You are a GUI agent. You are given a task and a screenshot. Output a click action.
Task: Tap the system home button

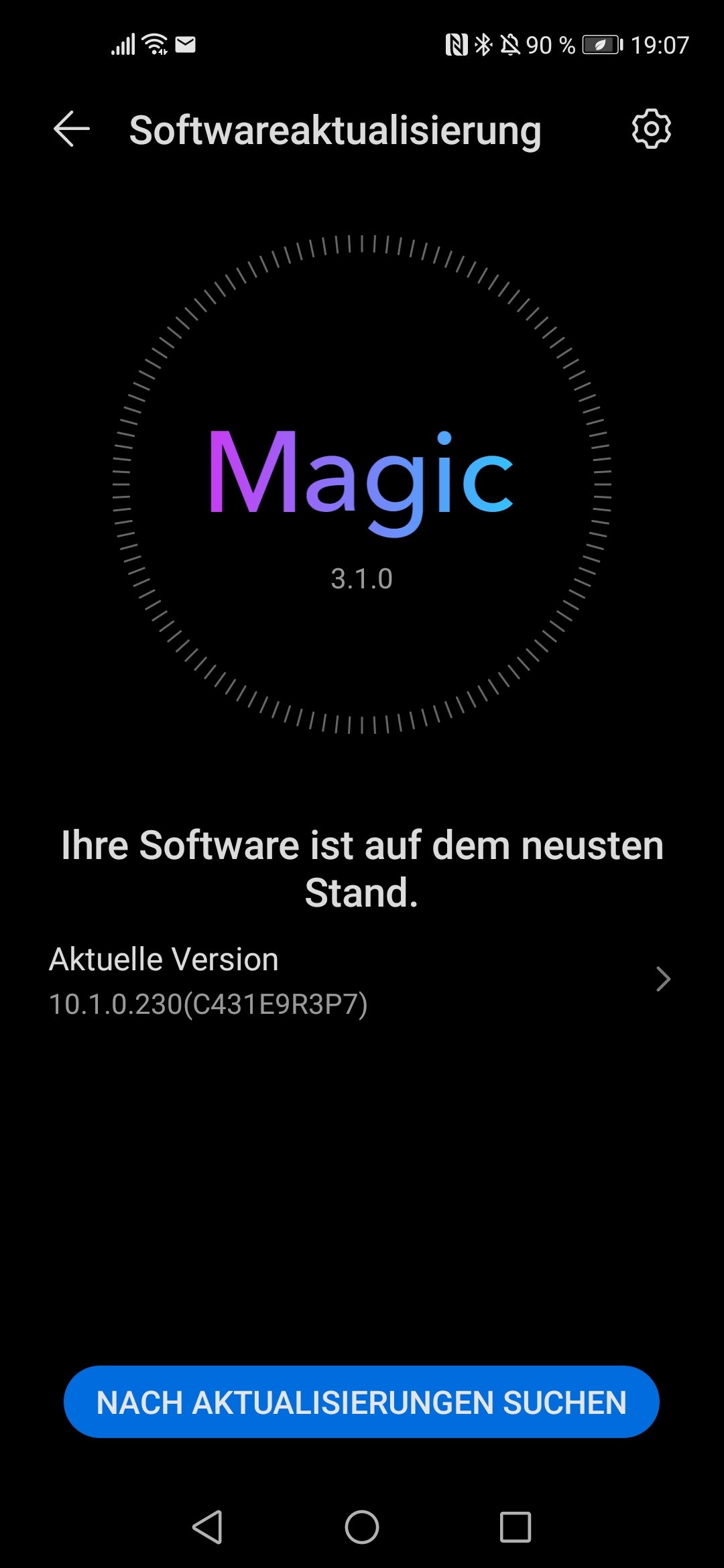(361, 1527)
